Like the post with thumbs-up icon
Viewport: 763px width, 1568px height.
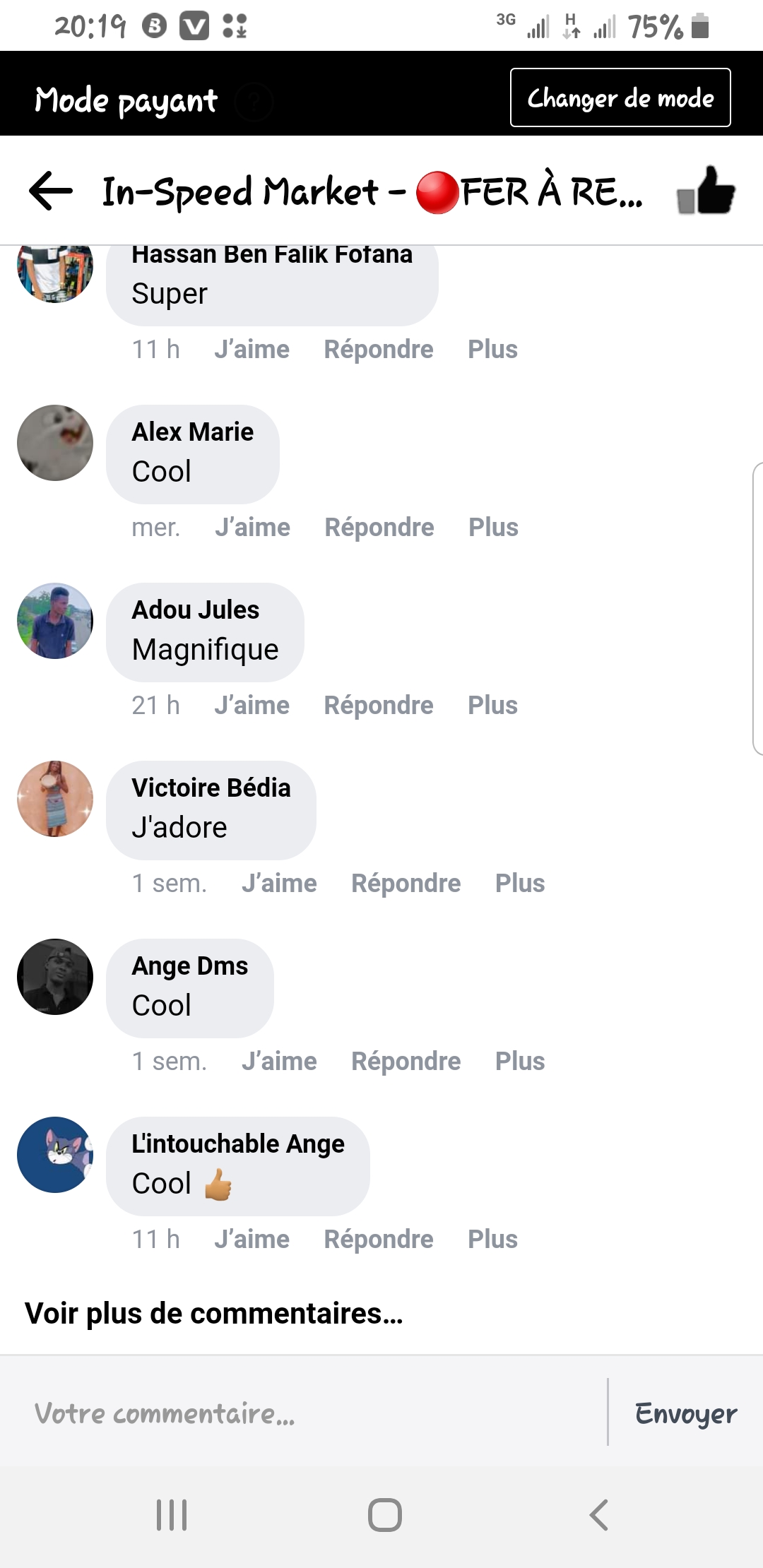tap(706, 191)
